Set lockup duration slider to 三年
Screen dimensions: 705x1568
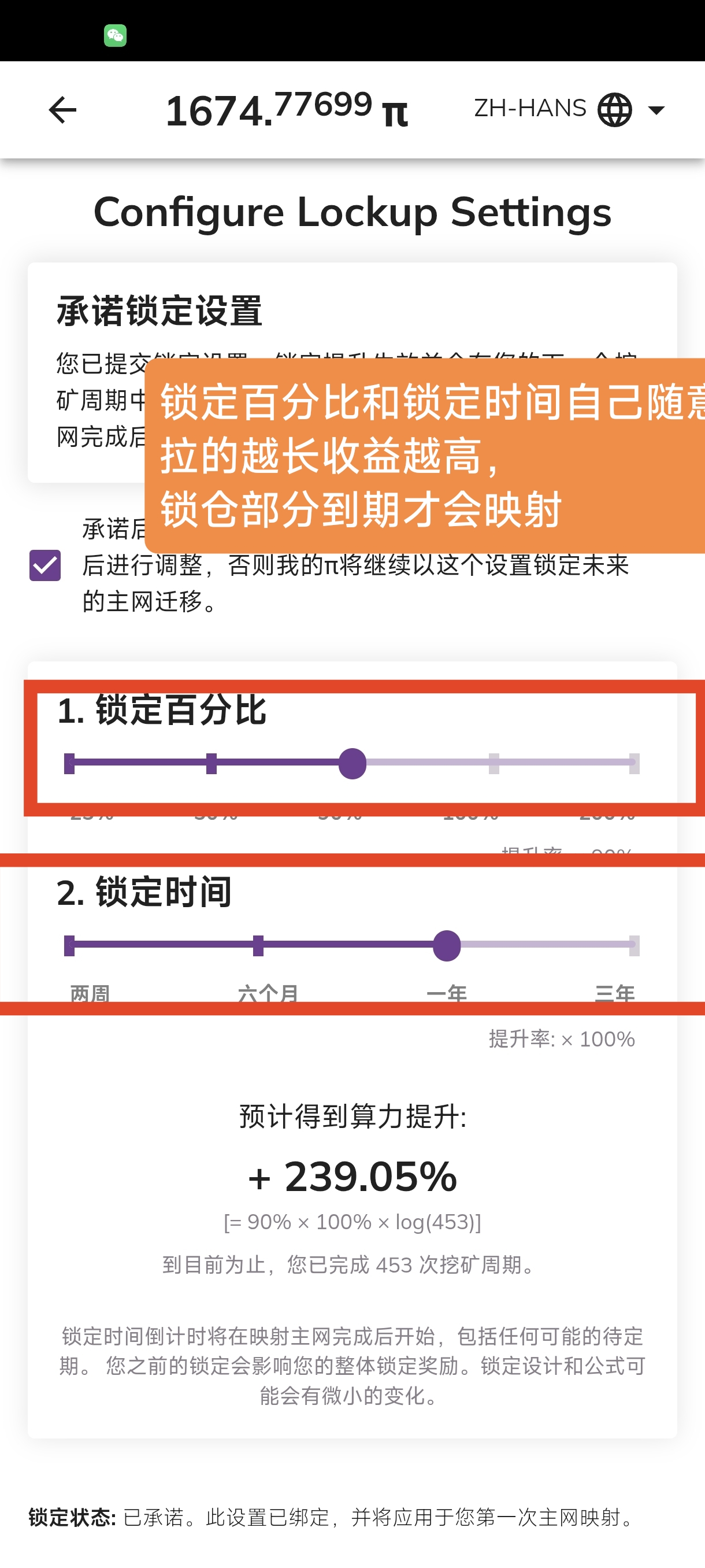634,945
